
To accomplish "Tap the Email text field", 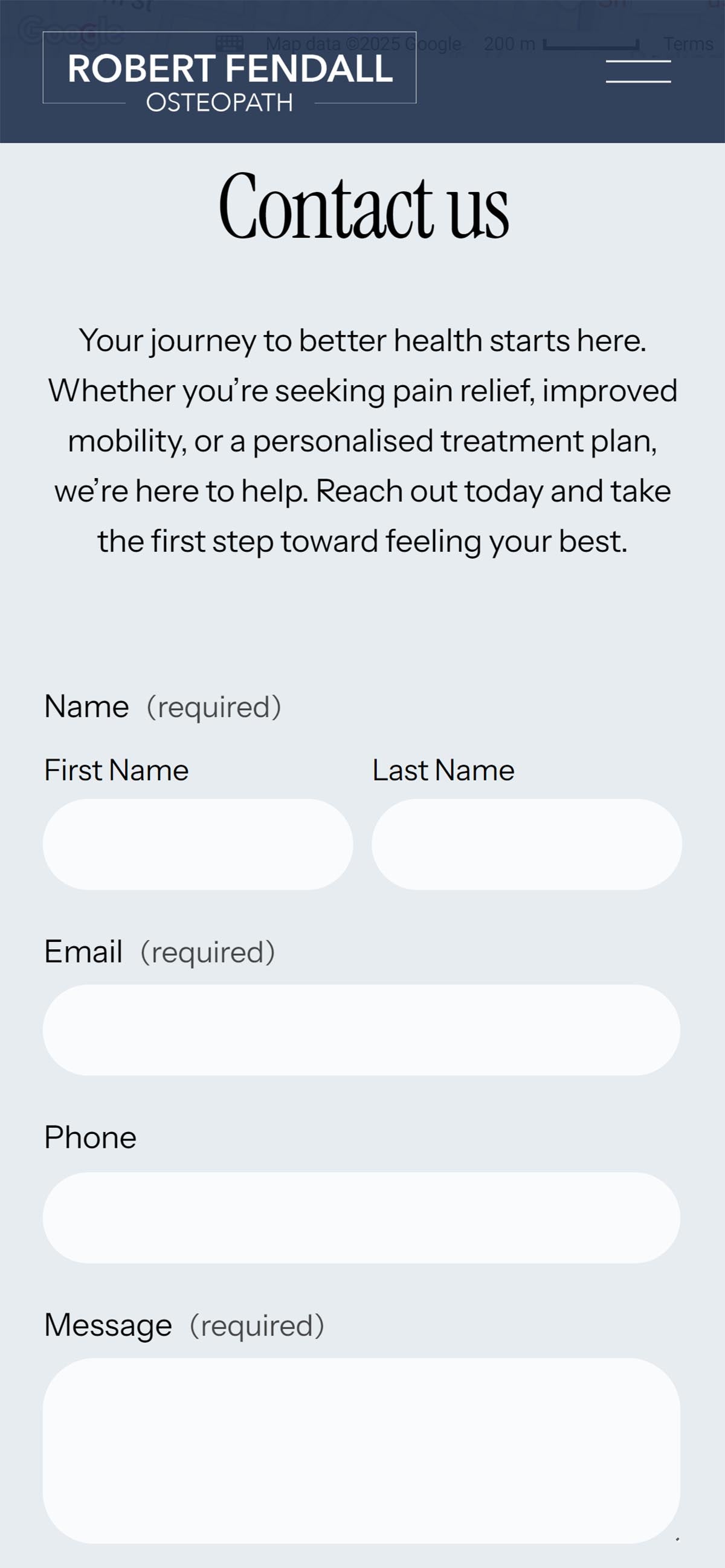I will [x=361, y=1030].
